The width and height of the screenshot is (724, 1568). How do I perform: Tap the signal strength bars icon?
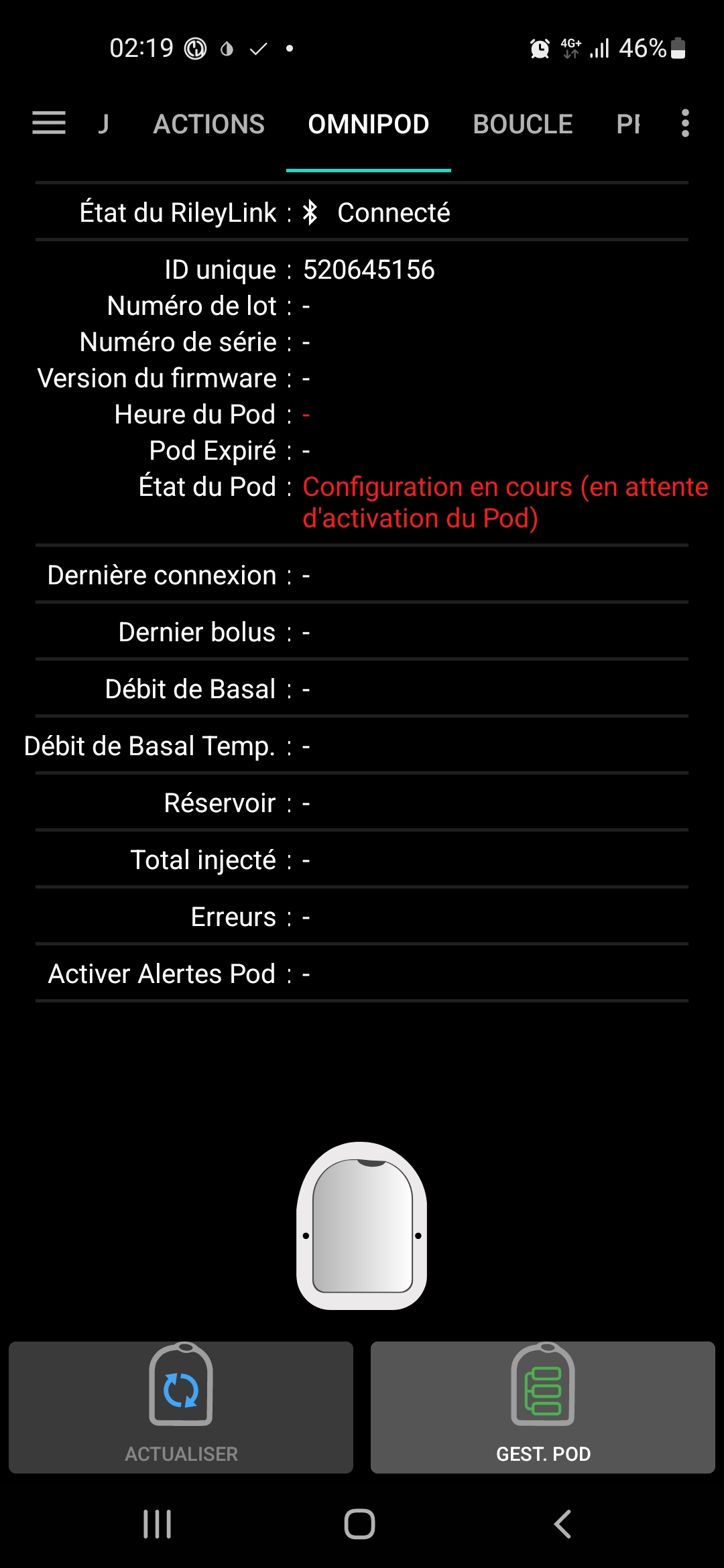[x=599, y=48]
